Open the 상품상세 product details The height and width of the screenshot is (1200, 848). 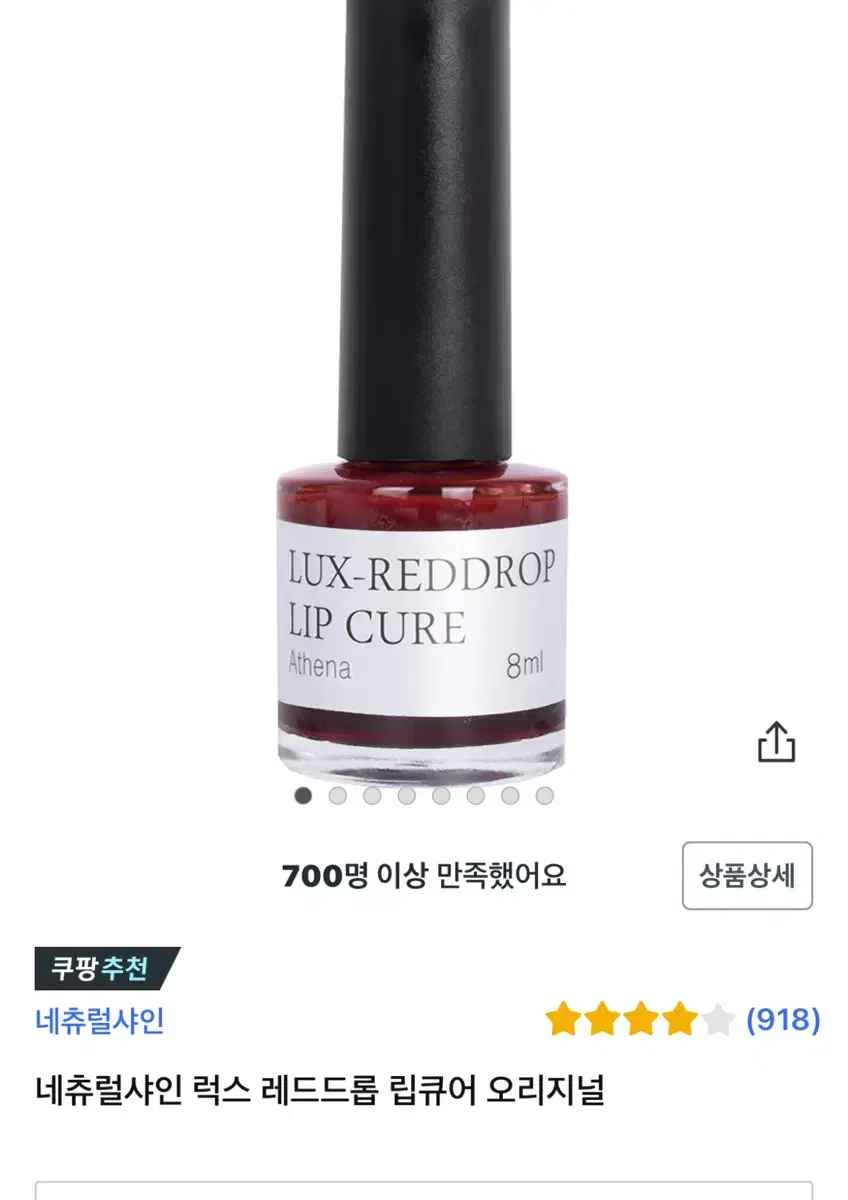(x=747, y=875)
